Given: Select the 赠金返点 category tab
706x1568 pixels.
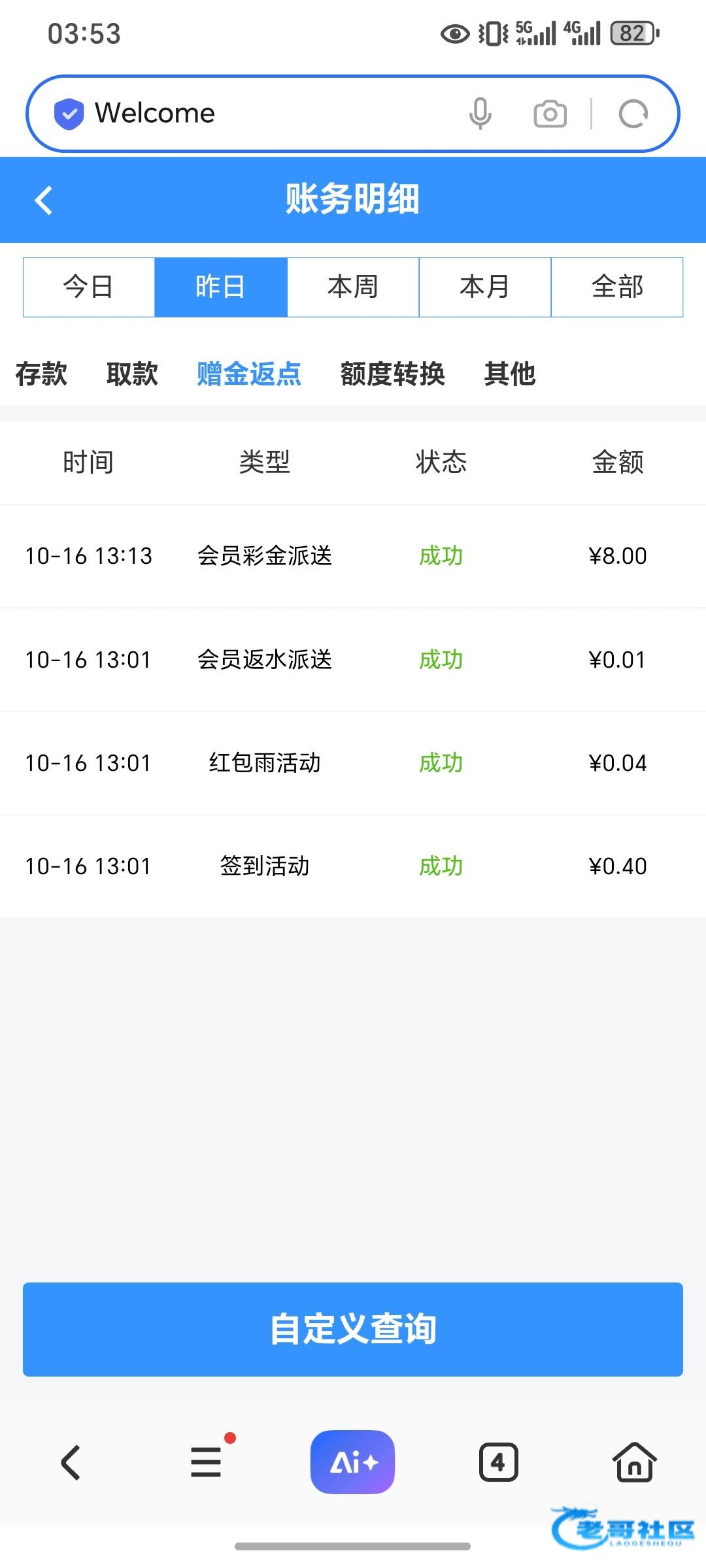Looking at the screenshot, I should coord(249,374).
